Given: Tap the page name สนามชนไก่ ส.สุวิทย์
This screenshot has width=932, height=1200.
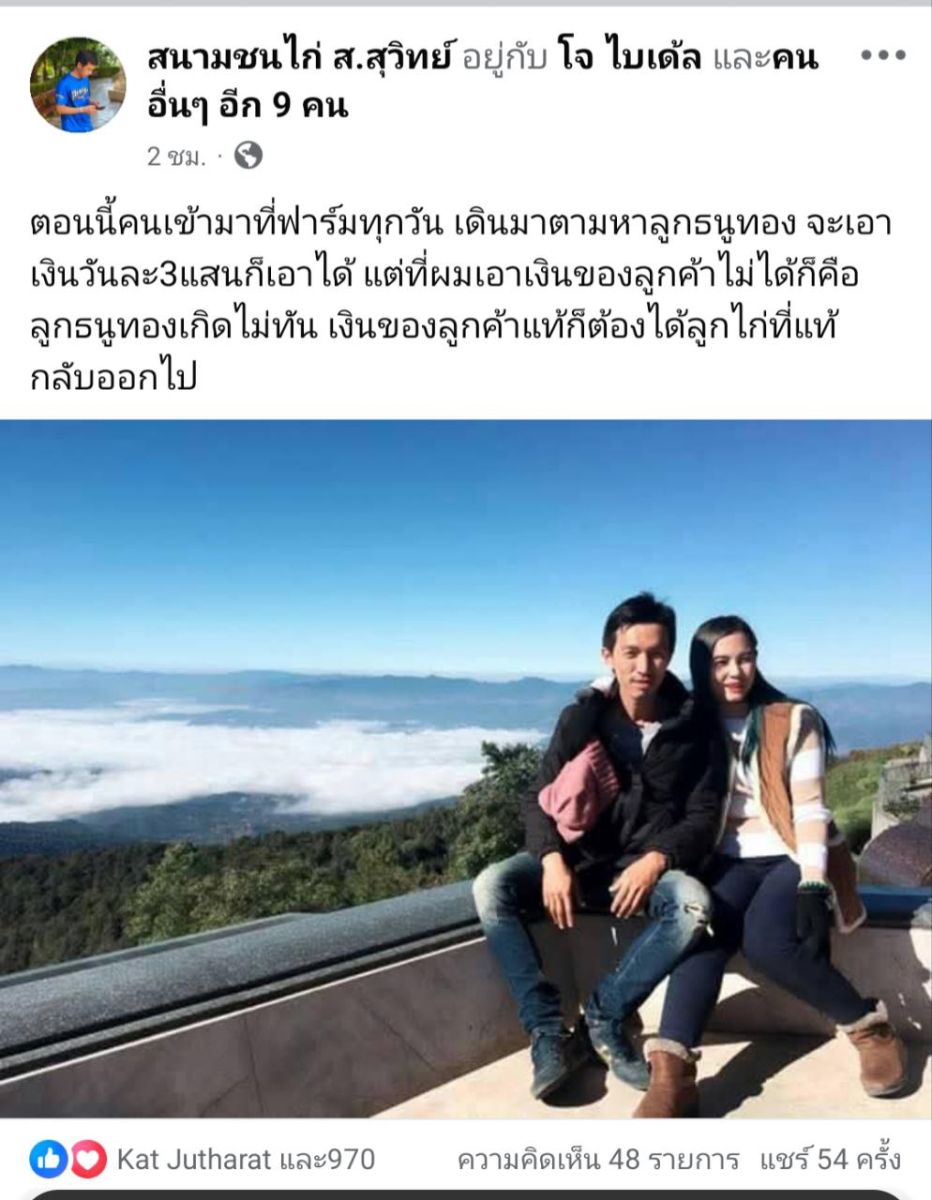Looking at the screenshot, I should point(298,59).
